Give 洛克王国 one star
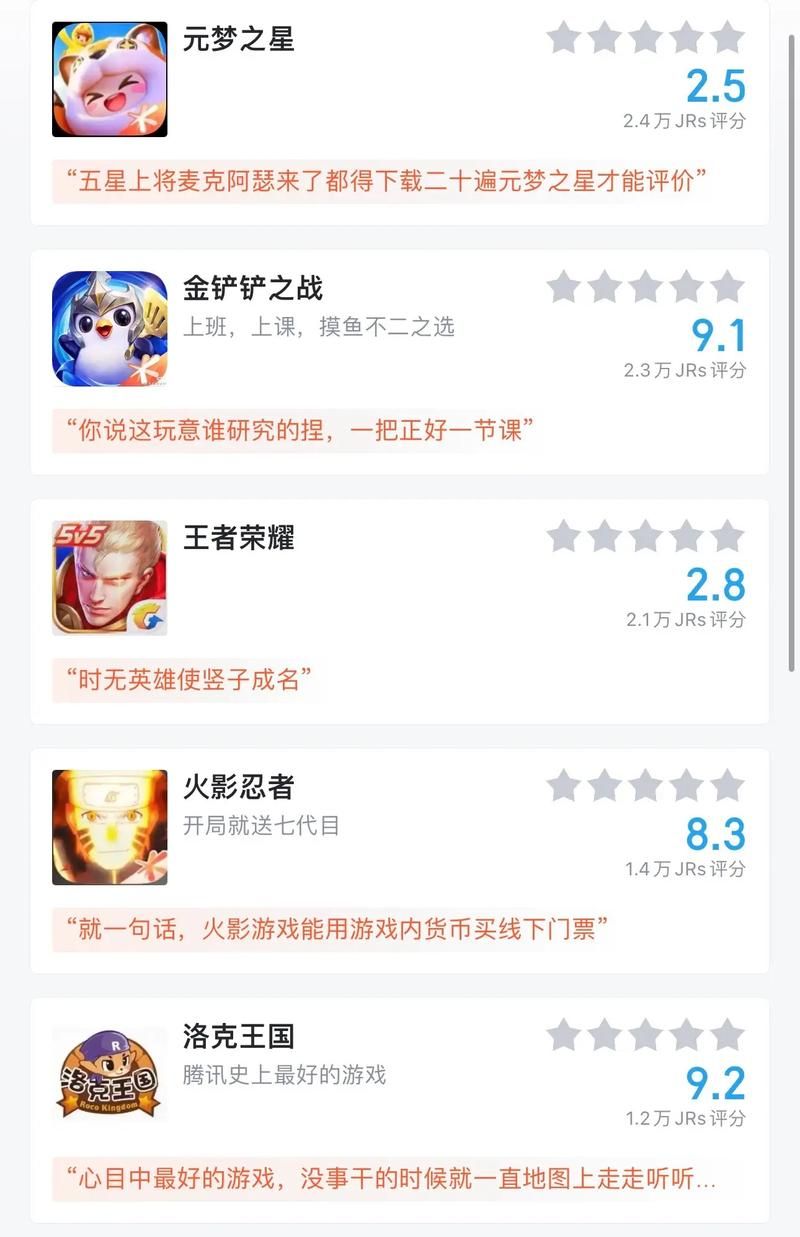Image resolution: width=800 pixels, height=1237 pixels. click(564, 1037)
